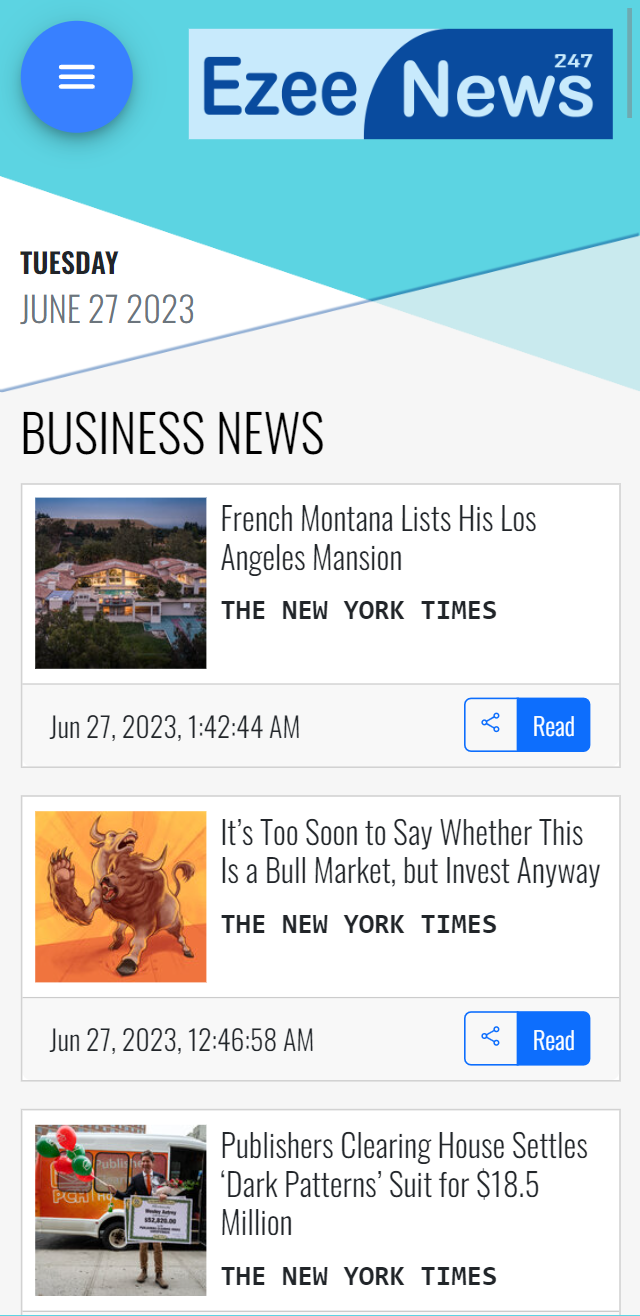Open the French Montana Lists His Mansion headline
The width and height of the screenshot is (640, 1316).
tap(378, 538)
